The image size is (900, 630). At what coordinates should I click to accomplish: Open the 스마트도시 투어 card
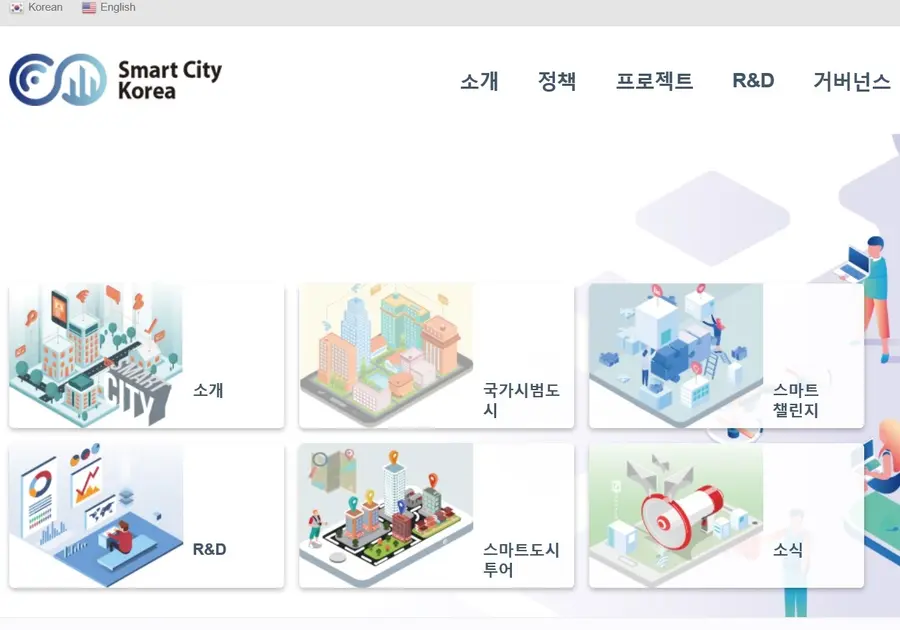pyautogui.click(x=436, y=516)
